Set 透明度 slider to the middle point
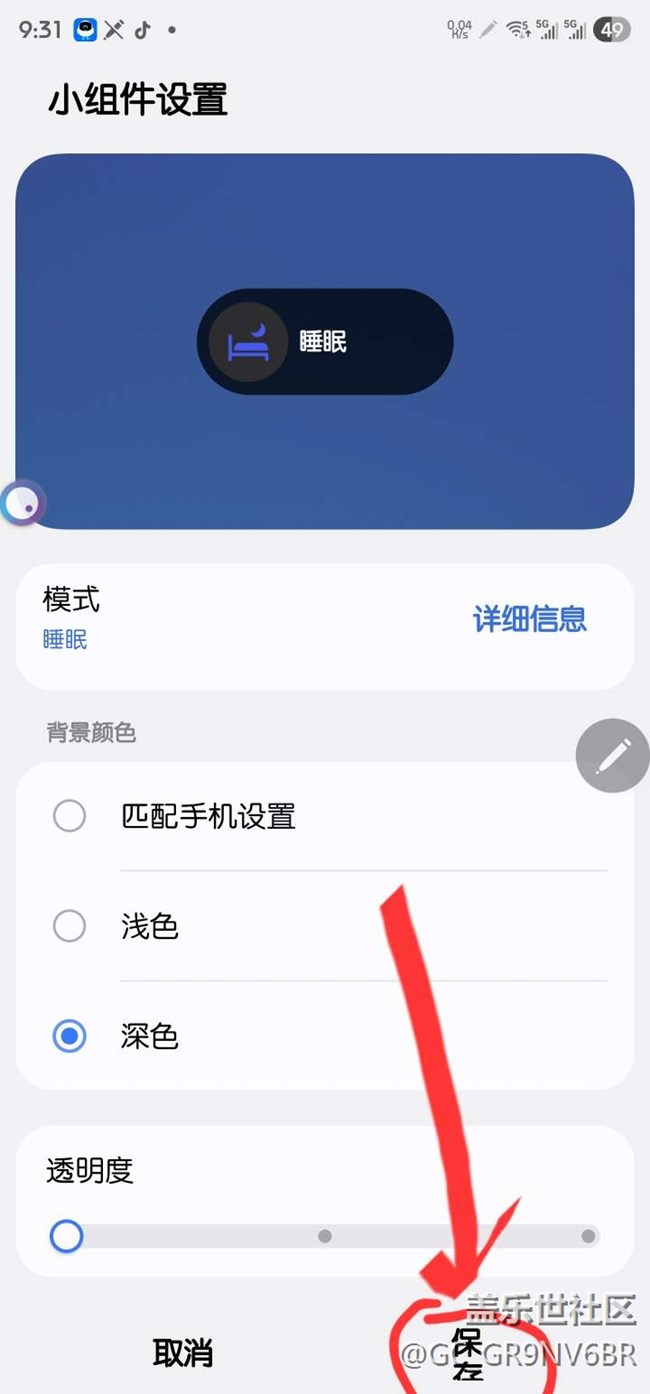Viewport: 650px width, 1394px height. [325, 1237]
